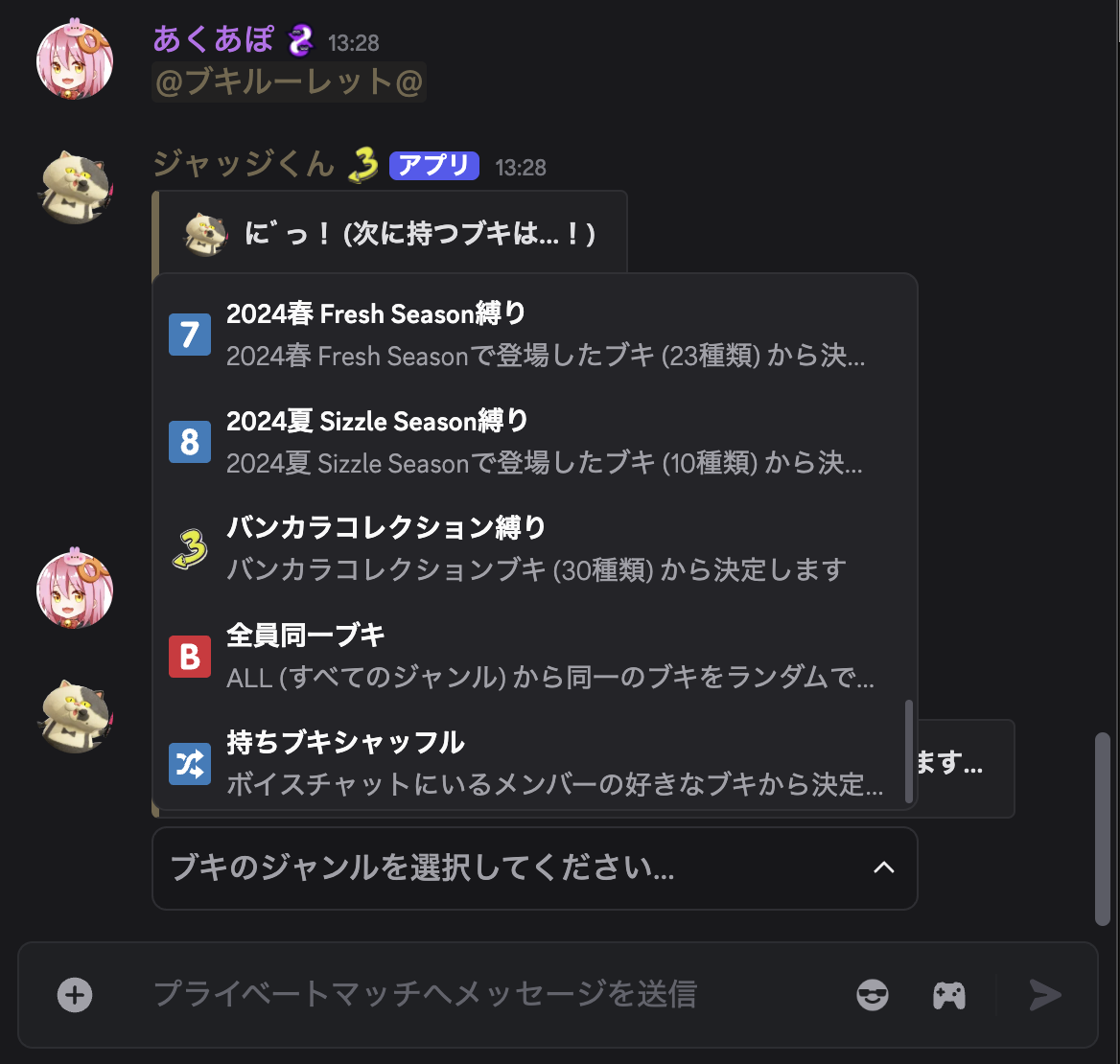Open the emoji picker
This screenshot has height=1064, width=1120.
point(872,995)
